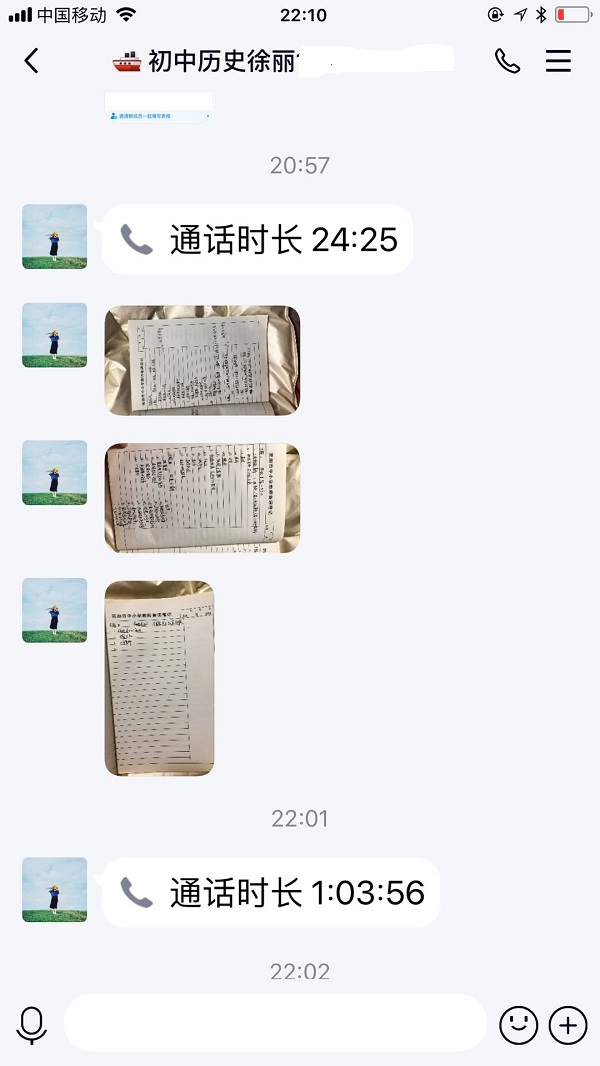Go back to the chat list
This screenshot has height=1066, width=600.
click(31, 61)
